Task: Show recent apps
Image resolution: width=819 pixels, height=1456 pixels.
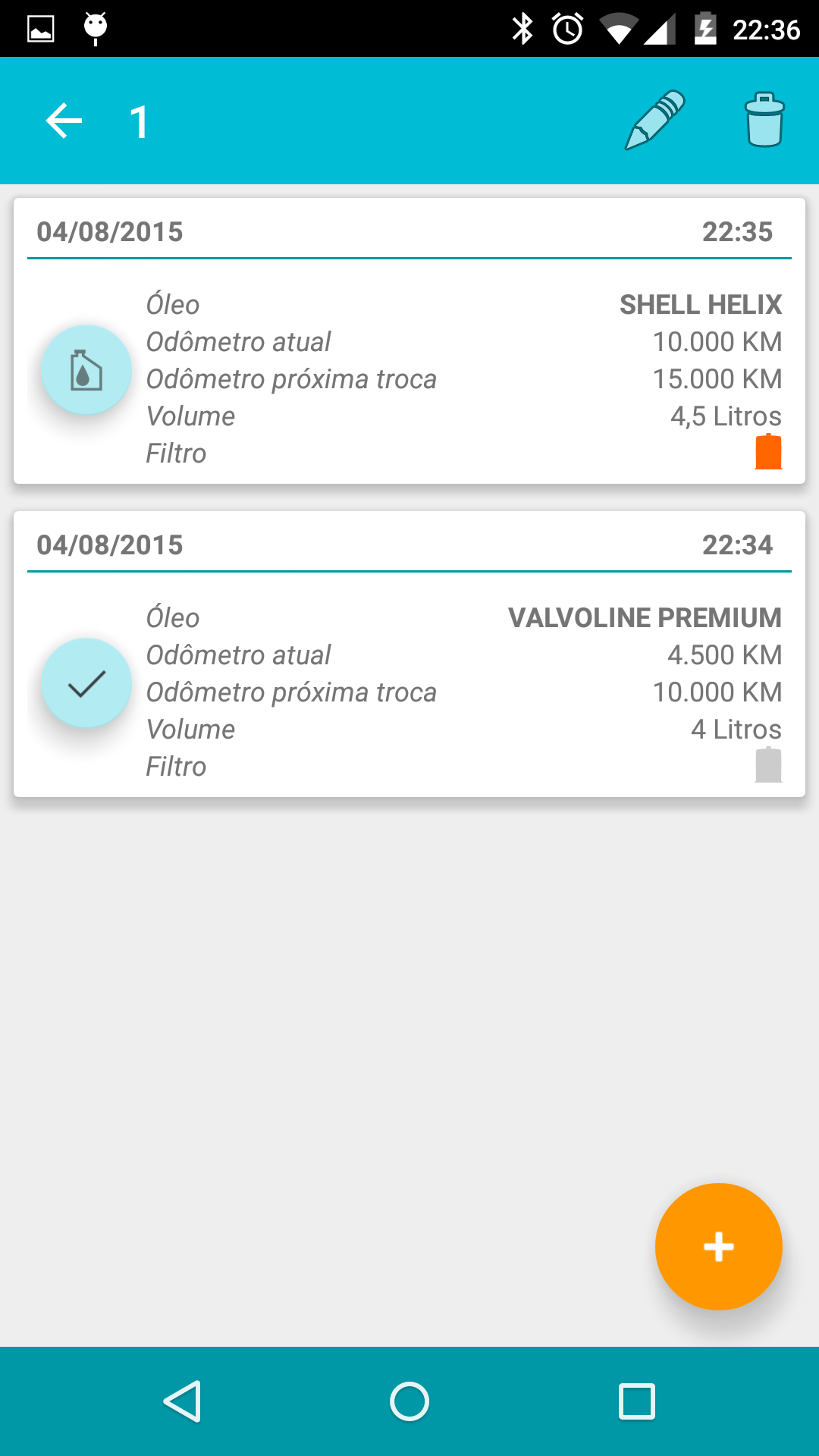Action: tap(637, 1401)
